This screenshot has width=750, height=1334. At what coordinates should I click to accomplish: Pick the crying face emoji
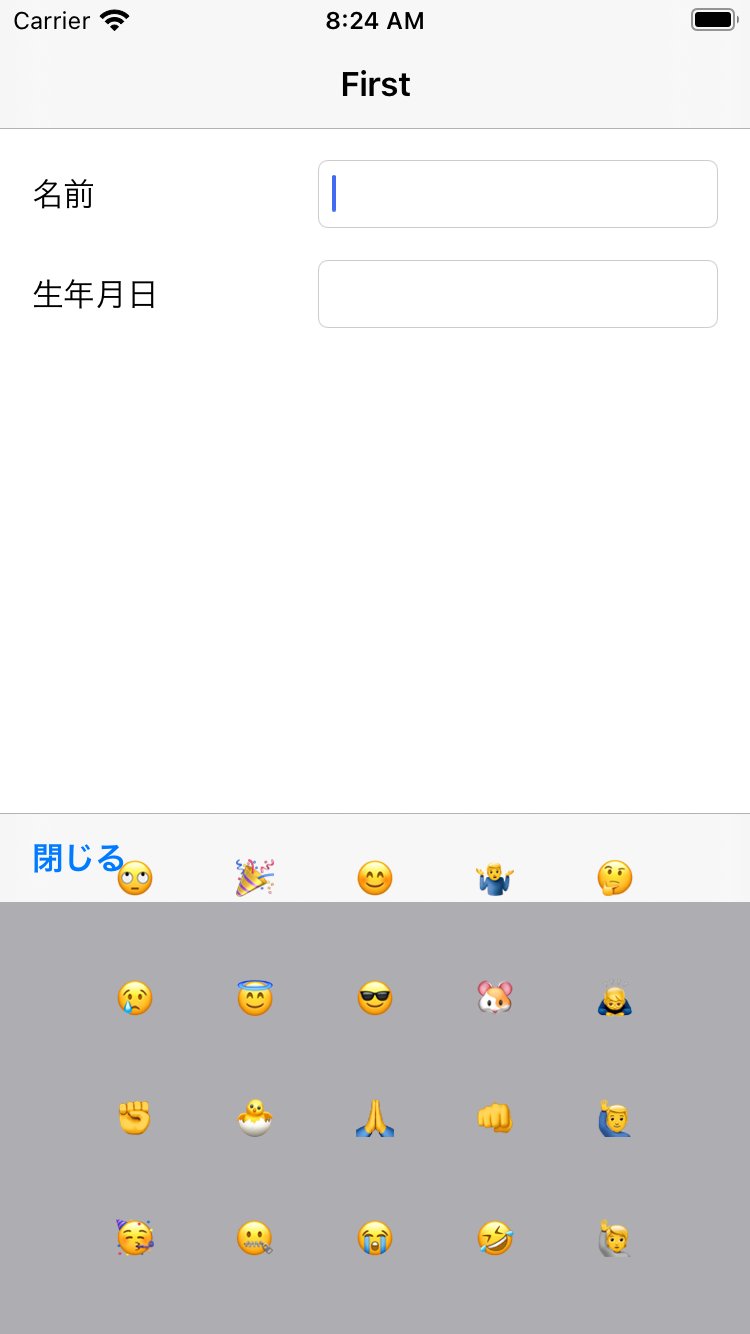pos(135,998)
